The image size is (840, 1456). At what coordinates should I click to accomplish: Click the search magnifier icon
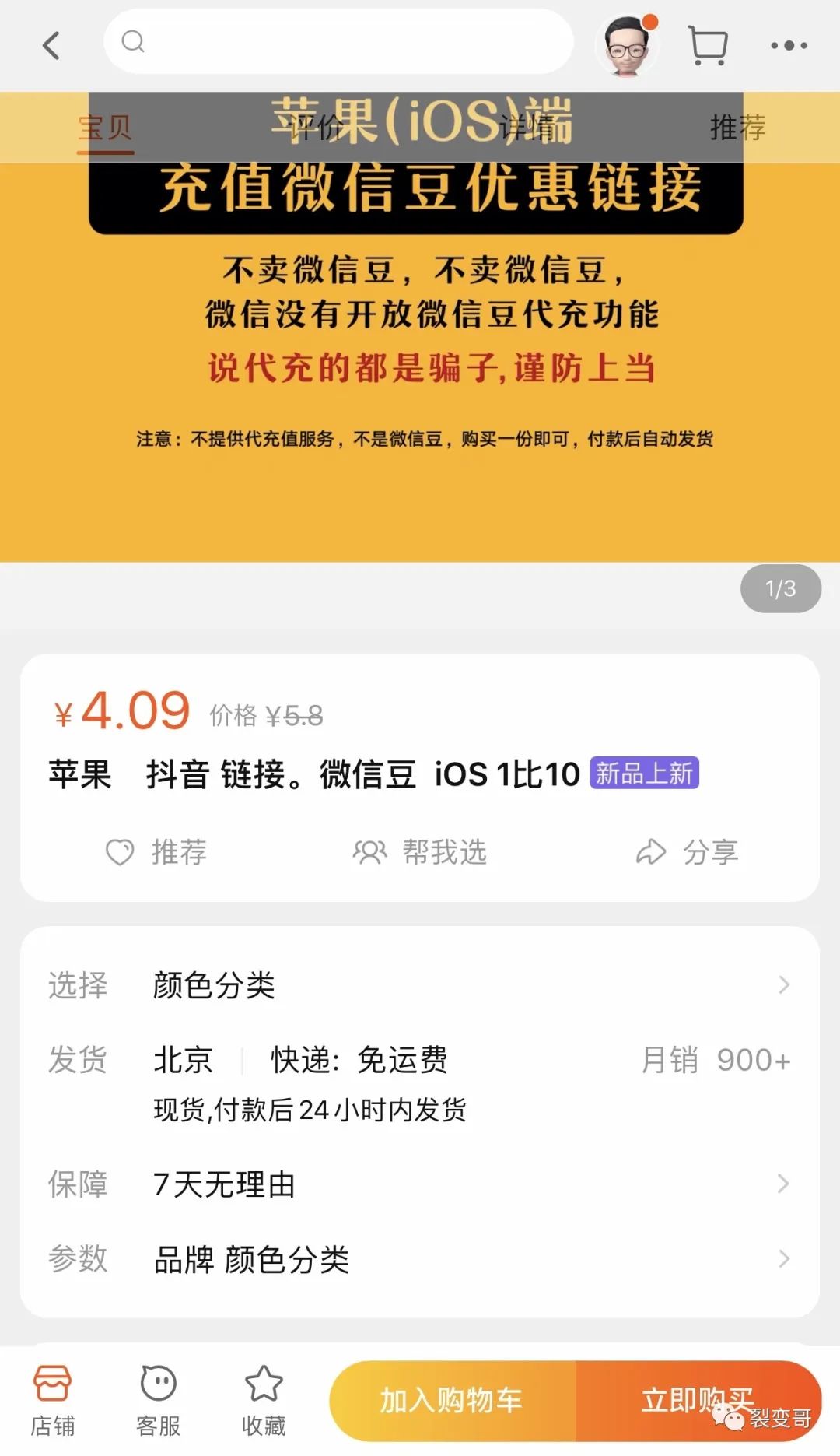[132, 43]
